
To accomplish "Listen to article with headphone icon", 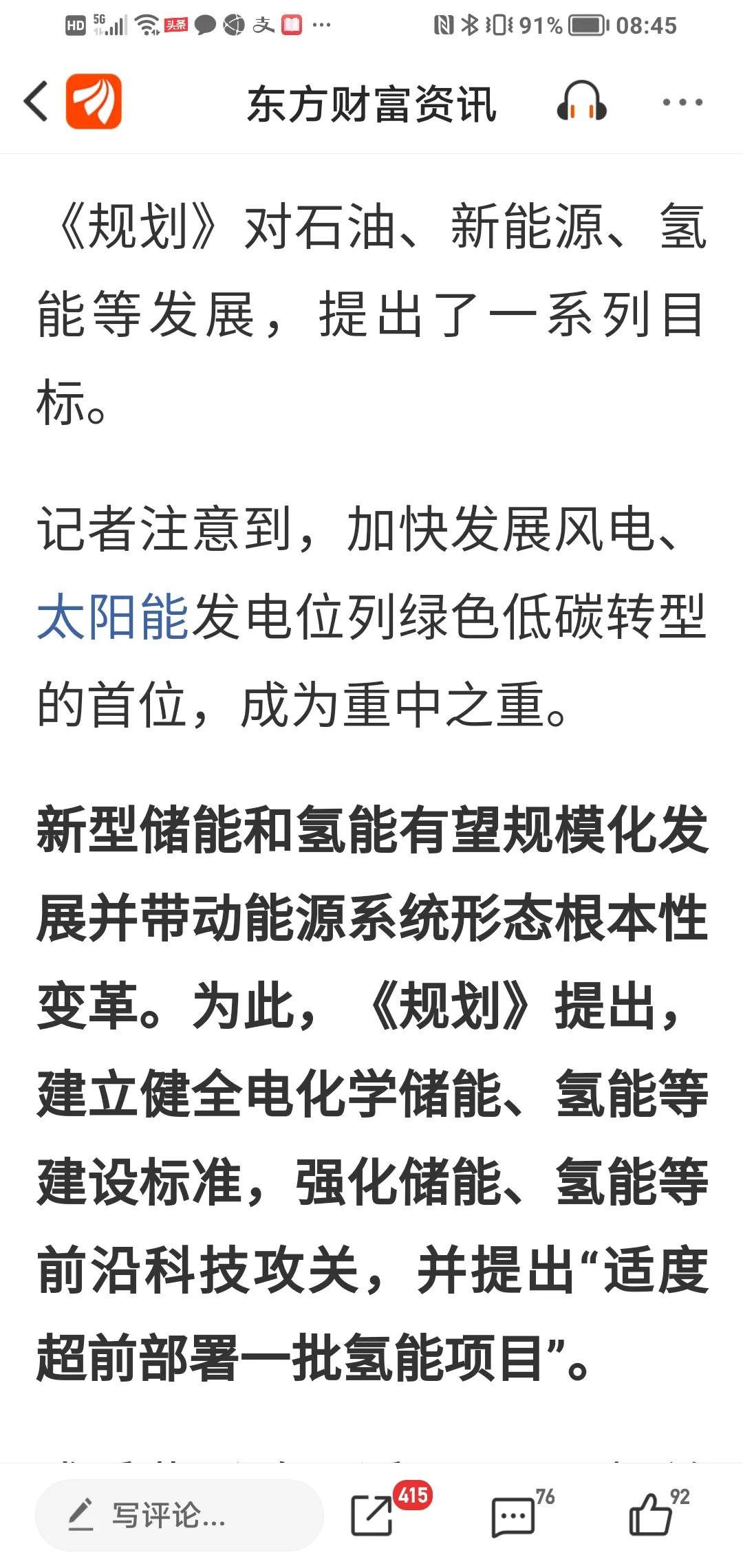I will point(581,102).
